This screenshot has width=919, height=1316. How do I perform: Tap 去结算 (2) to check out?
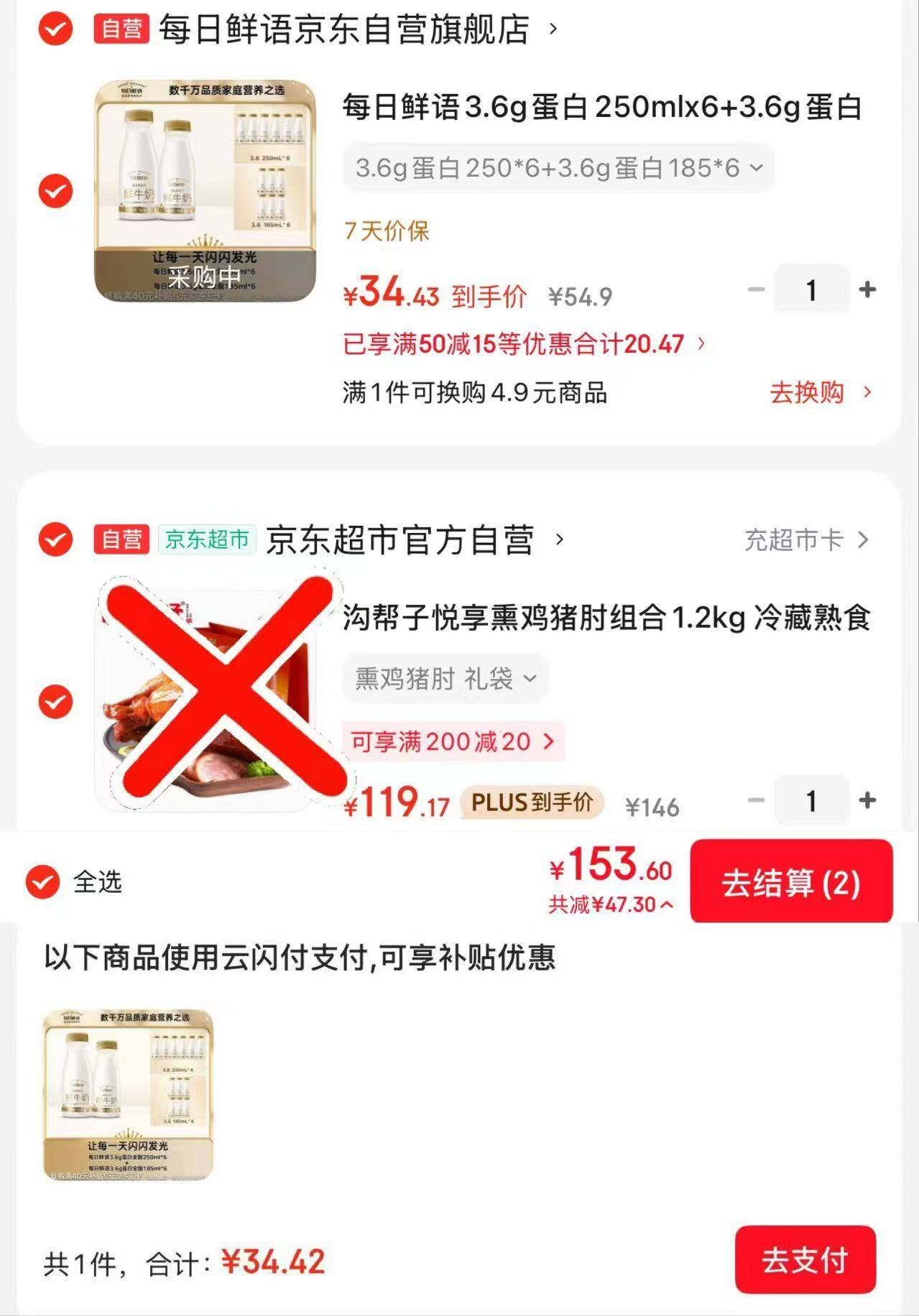[x=790, y=883]
